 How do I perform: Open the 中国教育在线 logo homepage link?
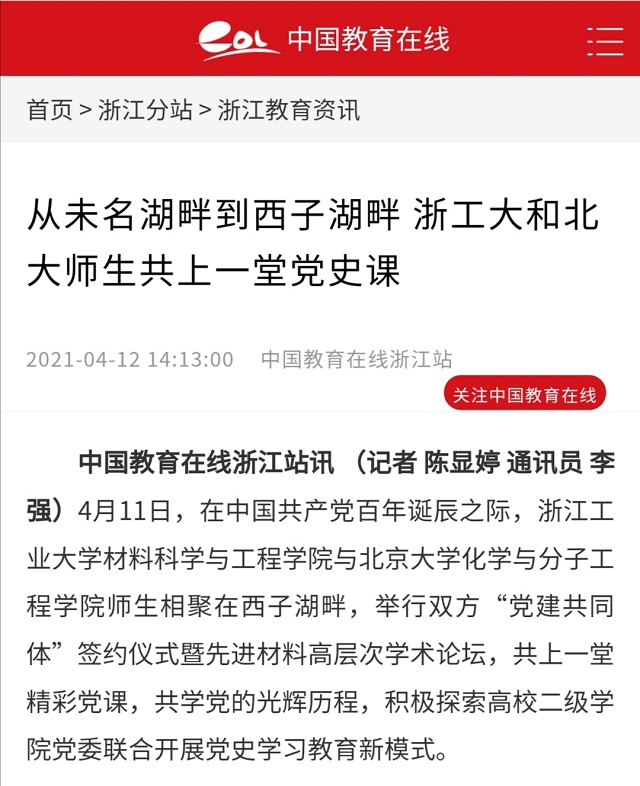click(323, 40)
